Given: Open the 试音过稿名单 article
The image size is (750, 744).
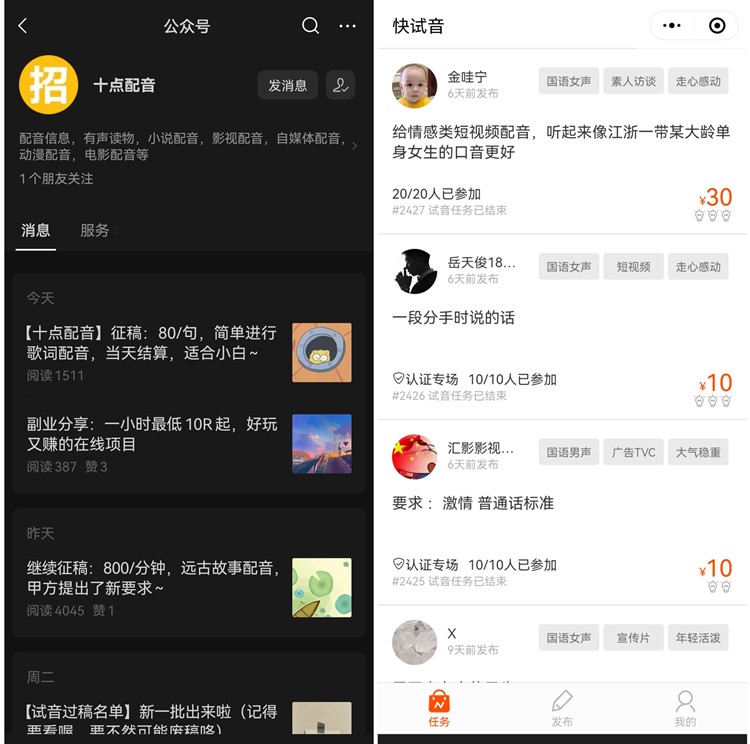Looking at the screenshot, I should [150, 720].
